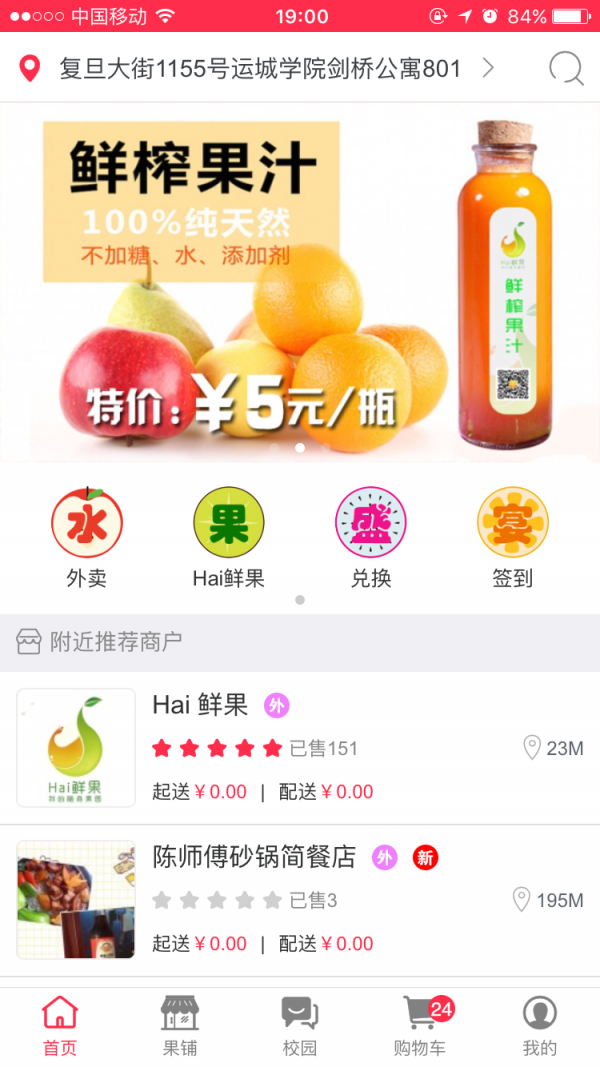Open the 我的 profile tab
Screen dimensions: 600x1067
click(539, 1027)
